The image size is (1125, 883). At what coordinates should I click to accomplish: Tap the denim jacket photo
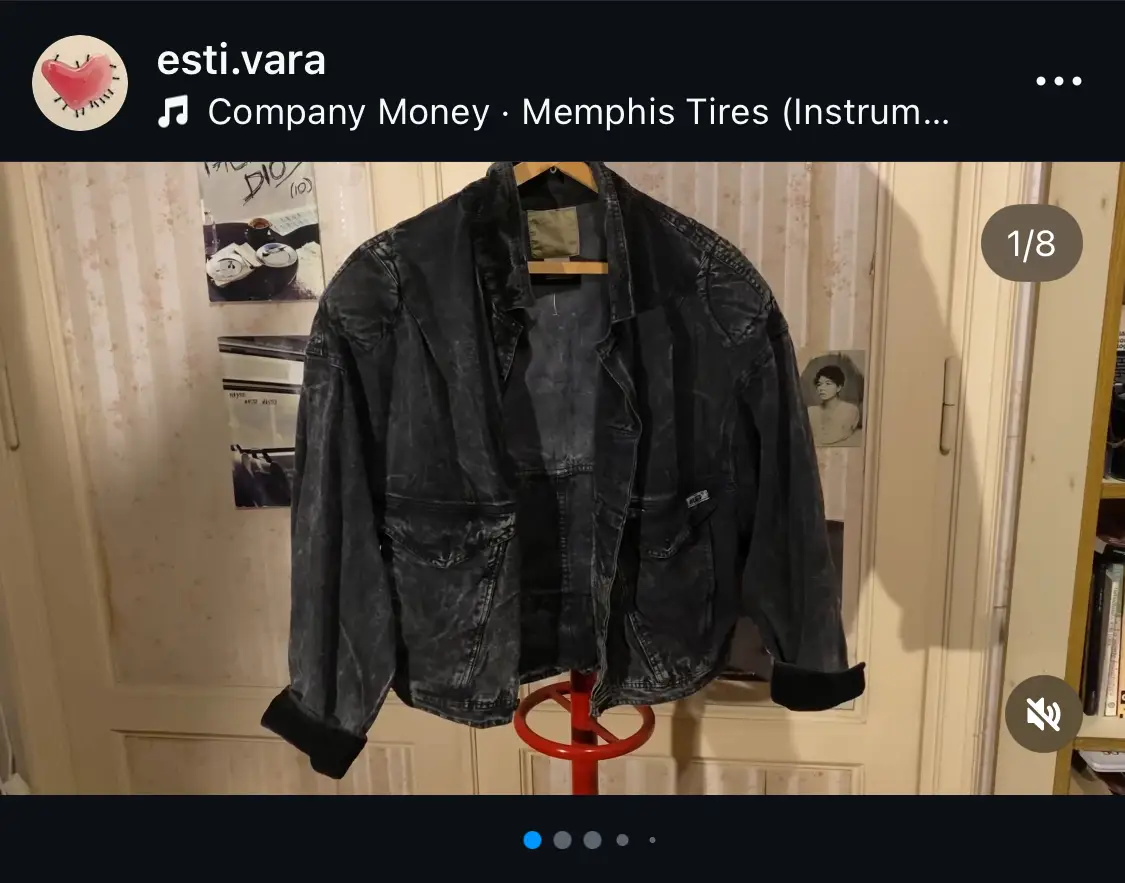(x=560, y=470)
